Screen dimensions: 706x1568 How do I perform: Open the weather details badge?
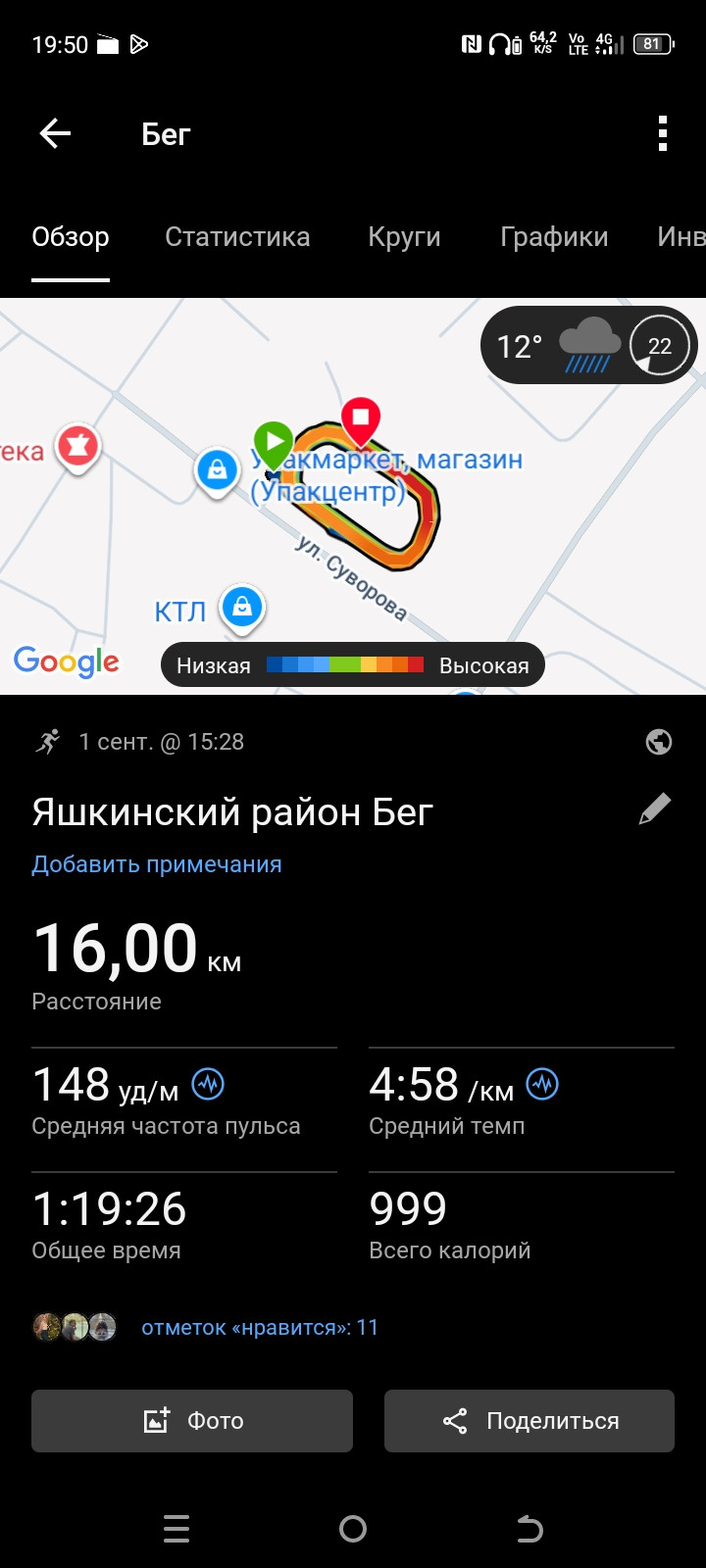pos(588,346)
